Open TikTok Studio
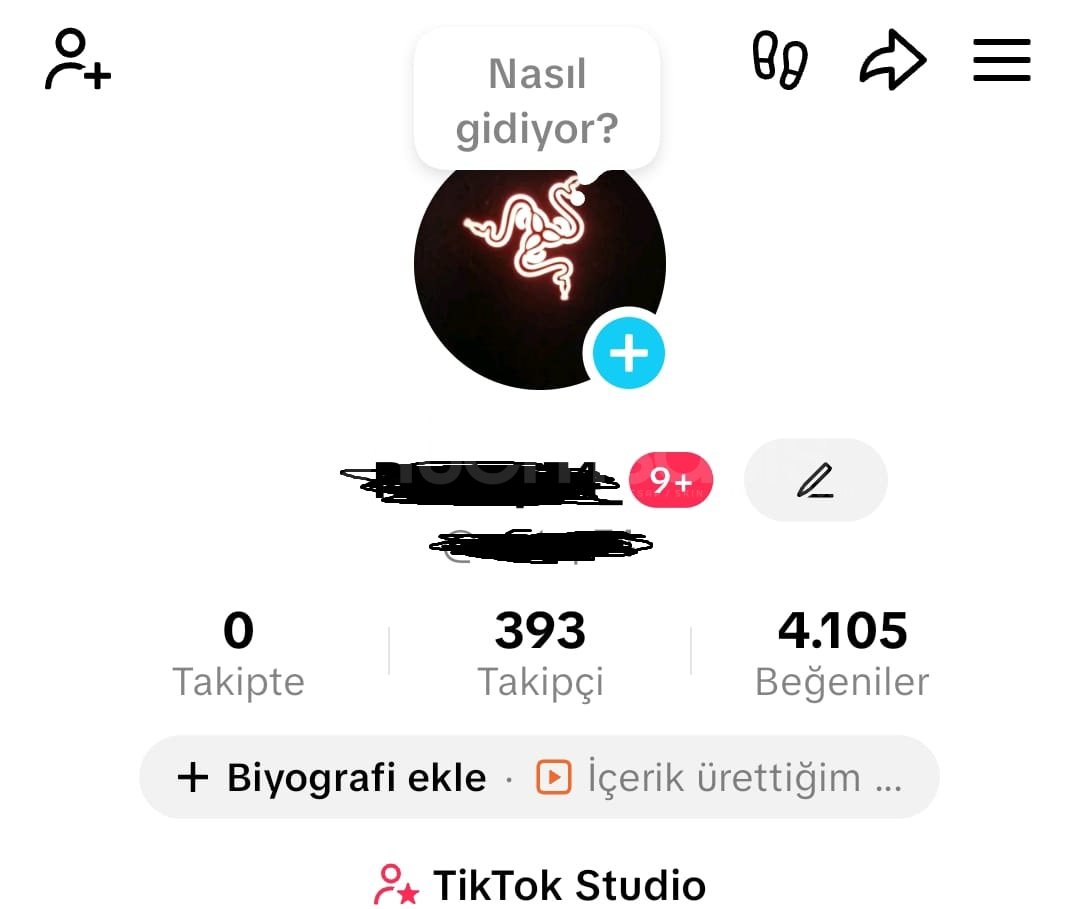The width and height of the screenshot is (1080, 909). coord(540,885)
